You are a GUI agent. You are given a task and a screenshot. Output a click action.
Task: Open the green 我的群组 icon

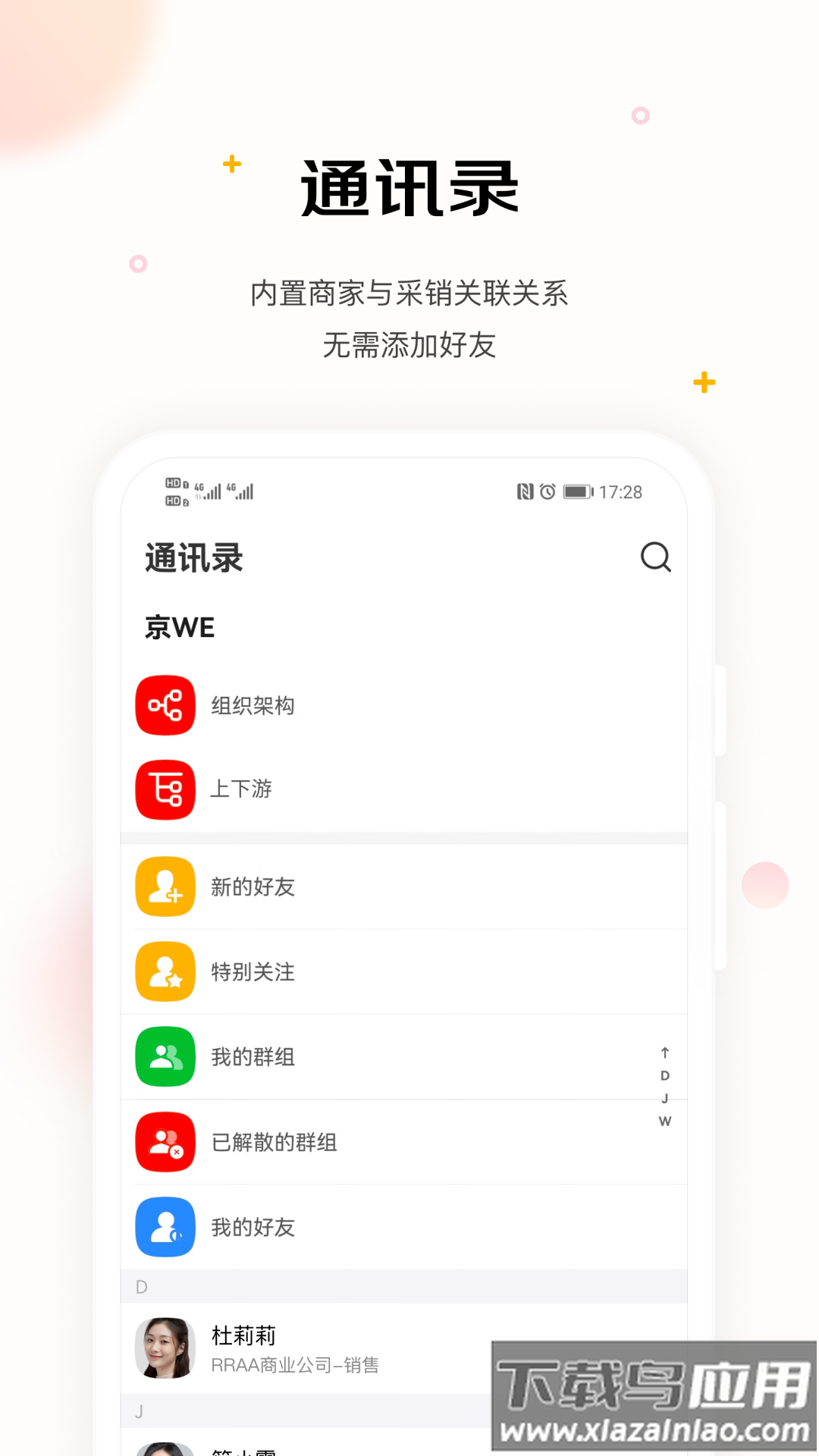(165, 1056)
